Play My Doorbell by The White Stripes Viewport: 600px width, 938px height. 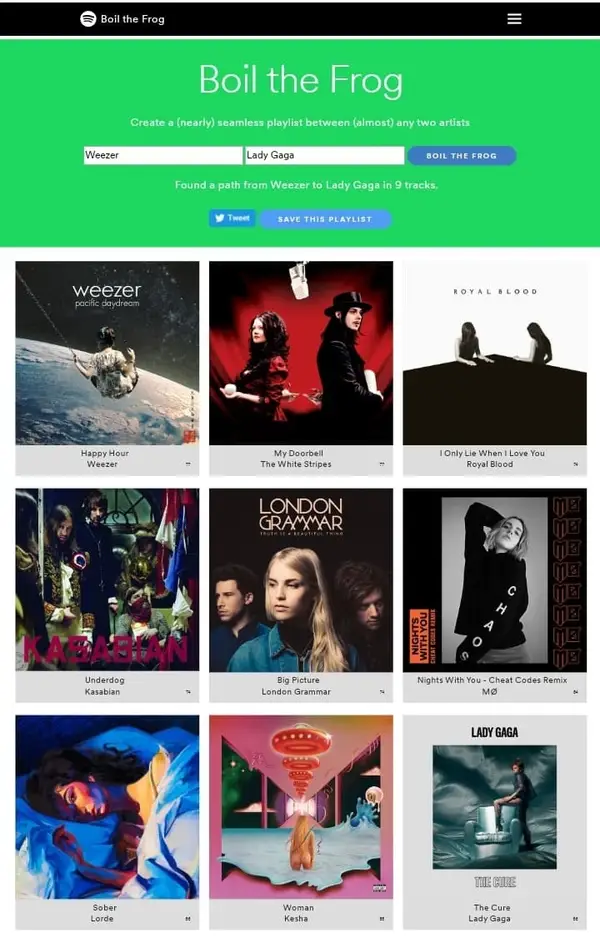[x=301, y=353]
